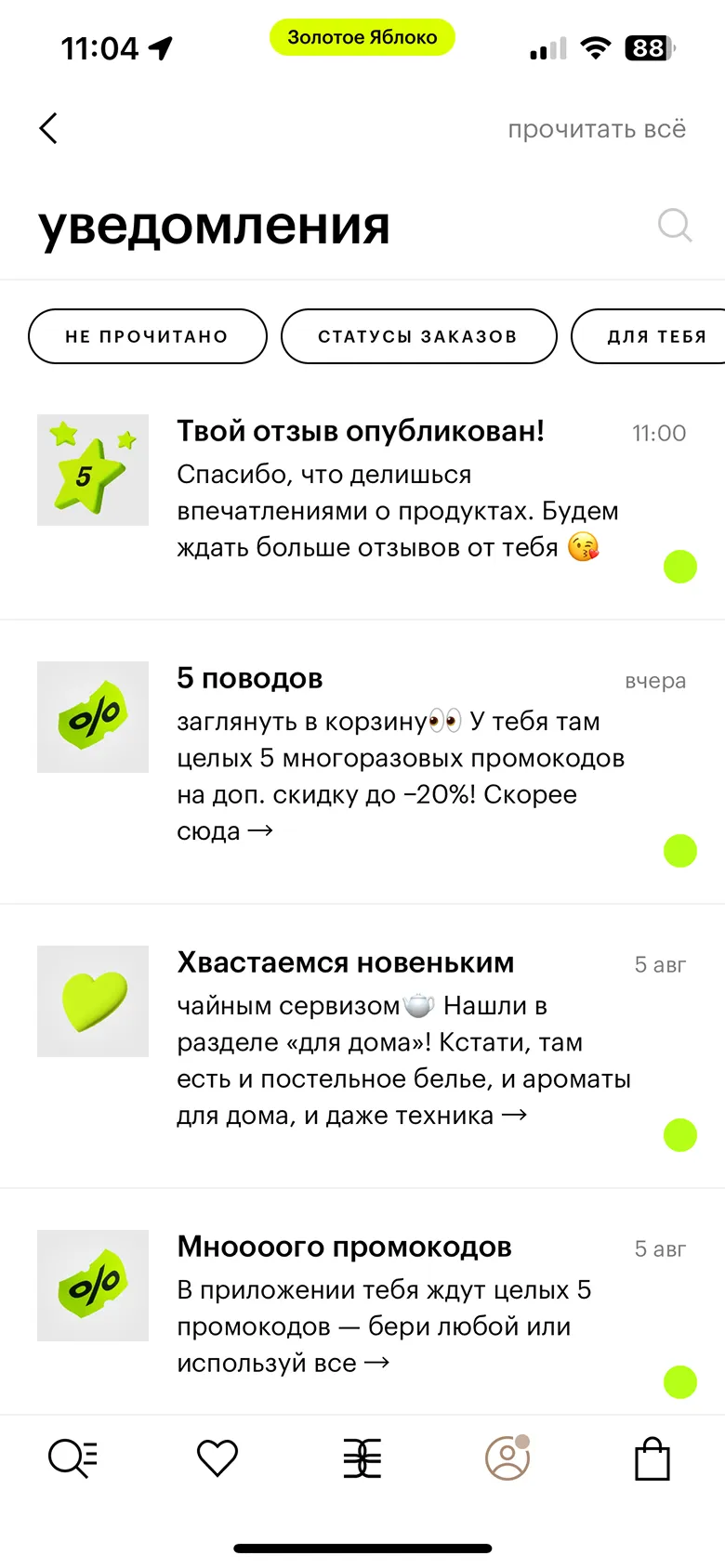The width and height of the screenshot is (725, 1568).
Task: Filter by 'СТАТУСЫ ЗАКАЗОВ' chip
Action: click(x=418, y=336)
